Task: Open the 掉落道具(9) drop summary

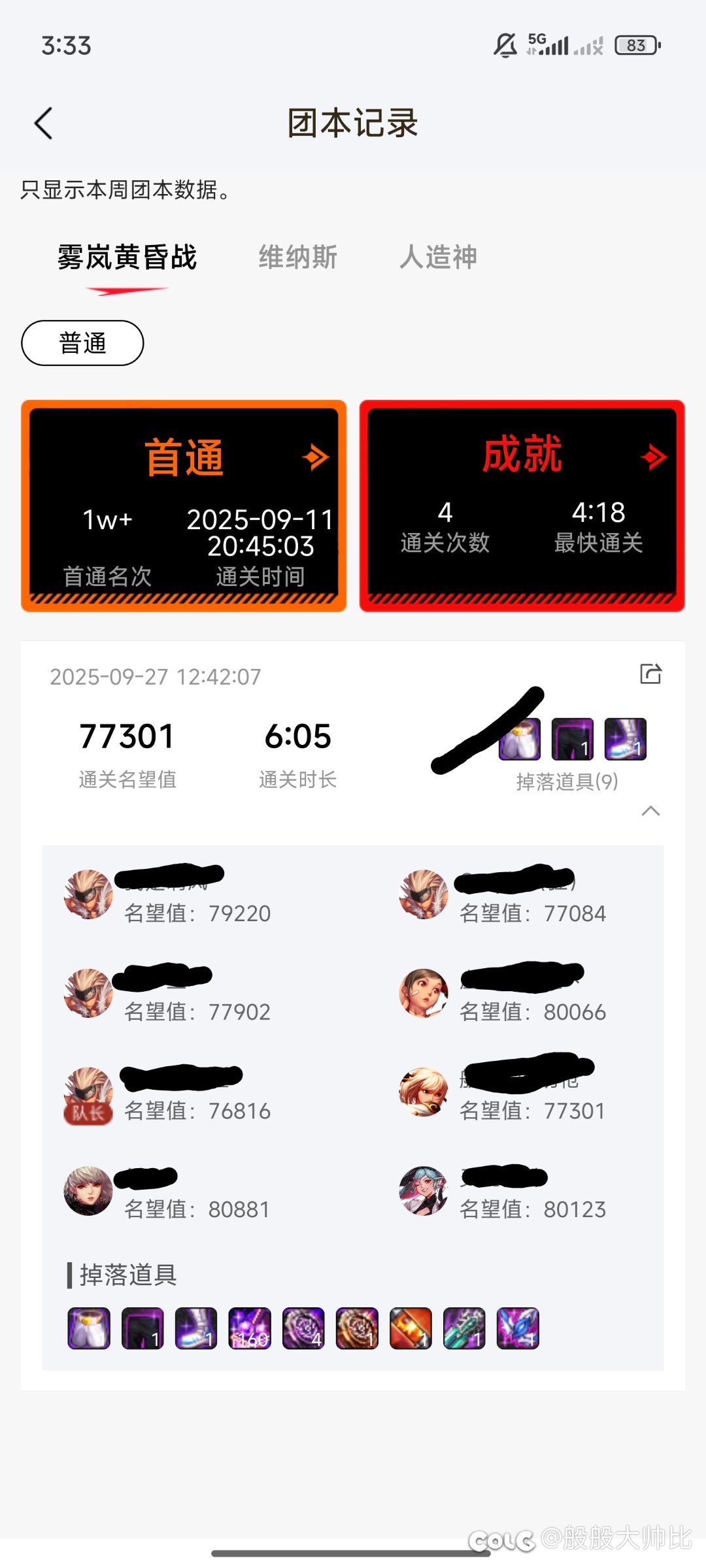Action: point(567,781)
